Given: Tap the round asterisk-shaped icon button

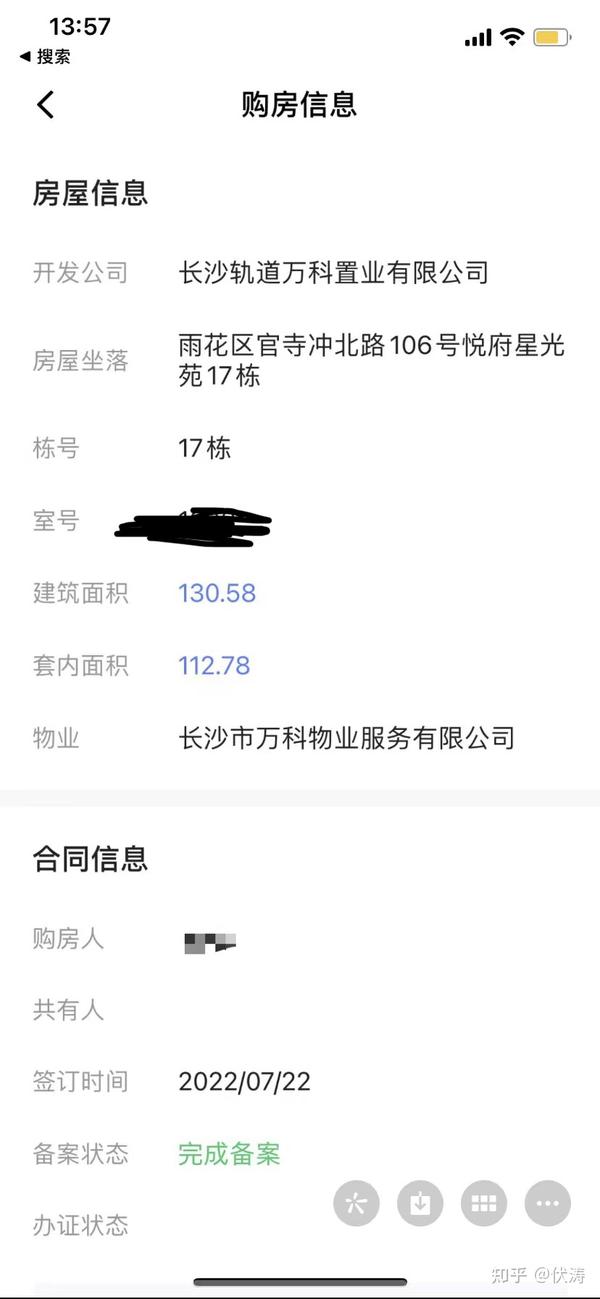Looking at the screenshot, I should 356,1203.
